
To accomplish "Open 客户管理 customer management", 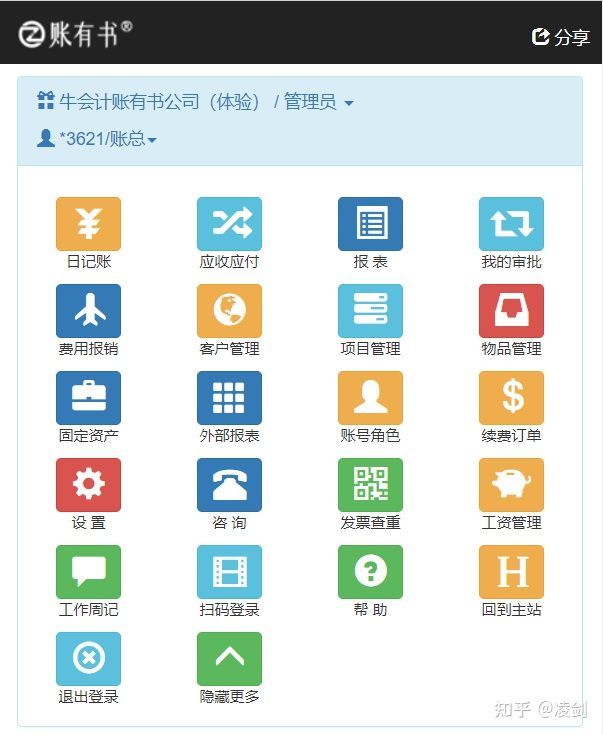I will click(229, 320).
